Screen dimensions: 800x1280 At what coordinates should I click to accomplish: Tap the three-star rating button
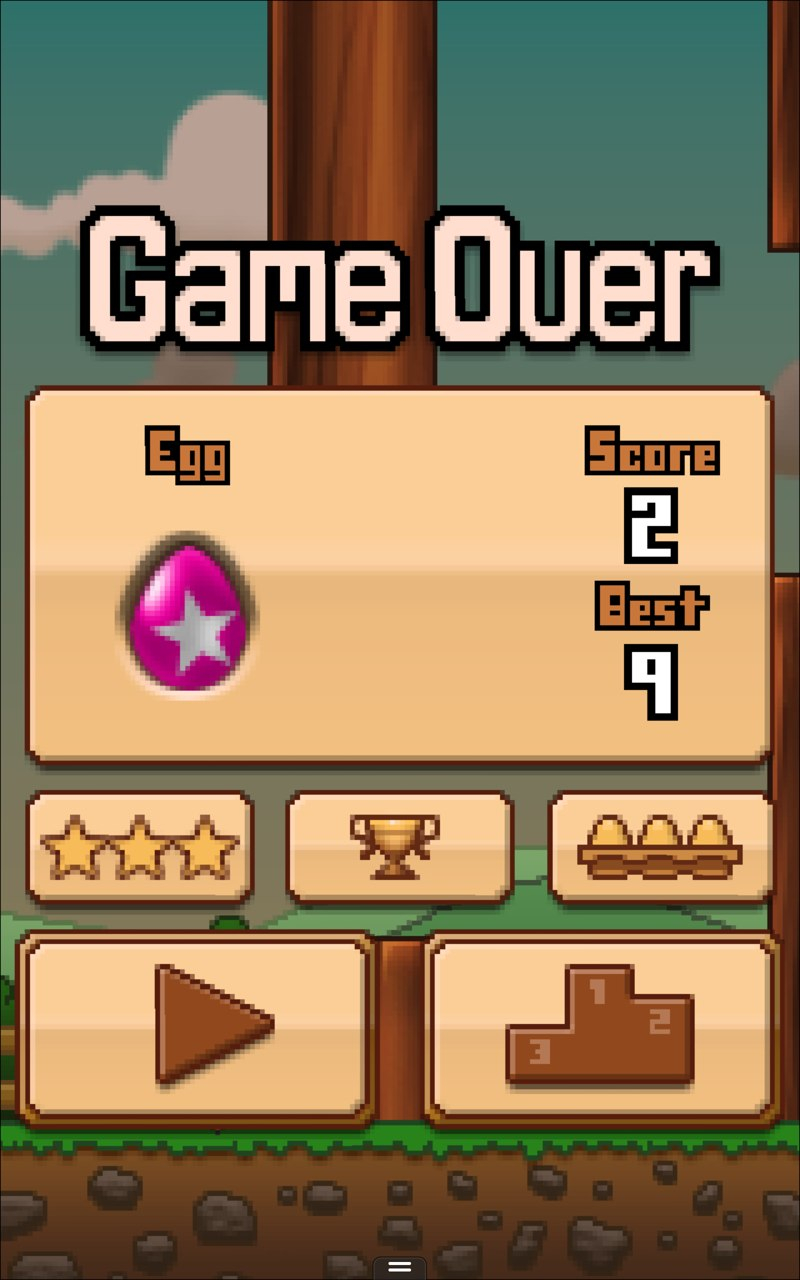[x=140, y=848]
